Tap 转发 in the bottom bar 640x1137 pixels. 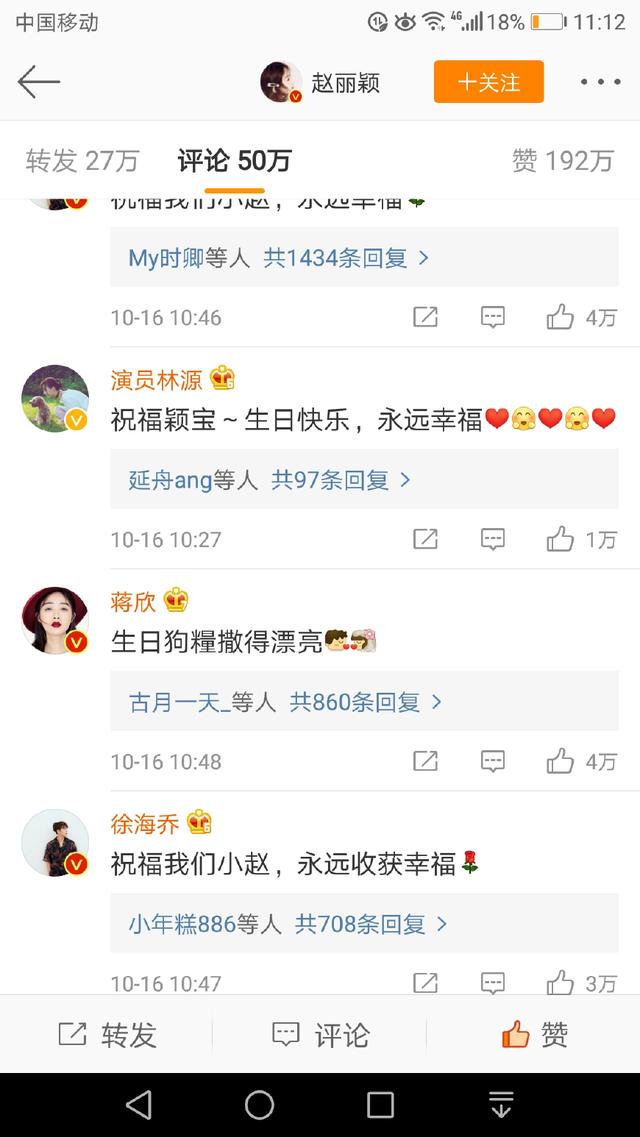[107, 1035]
